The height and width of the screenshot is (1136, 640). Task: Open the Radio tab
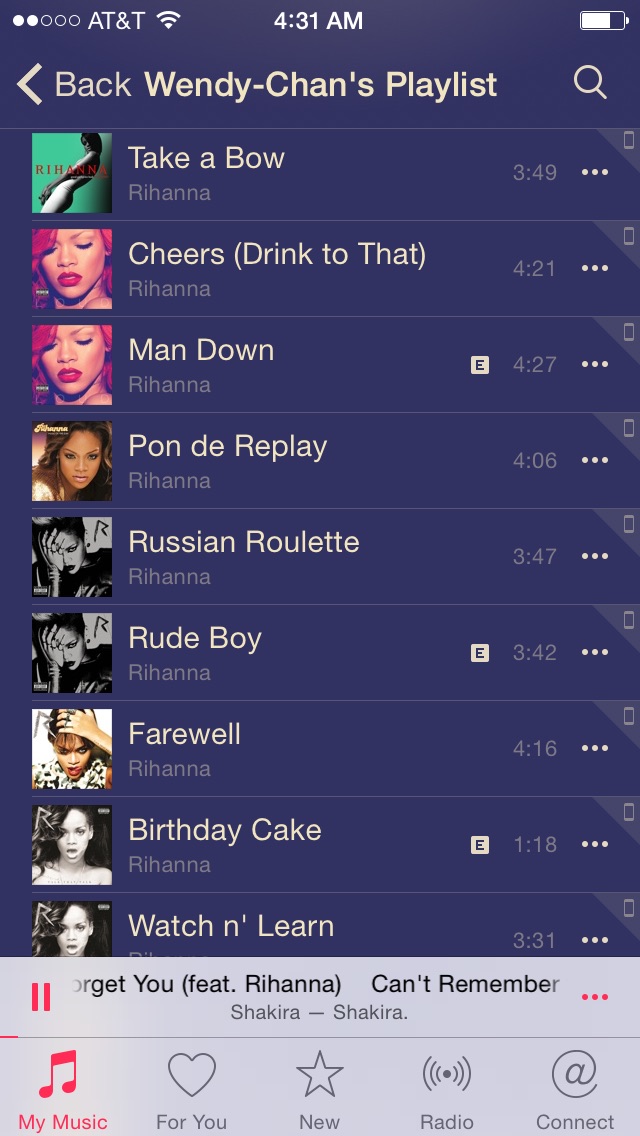pos(446,1090)
